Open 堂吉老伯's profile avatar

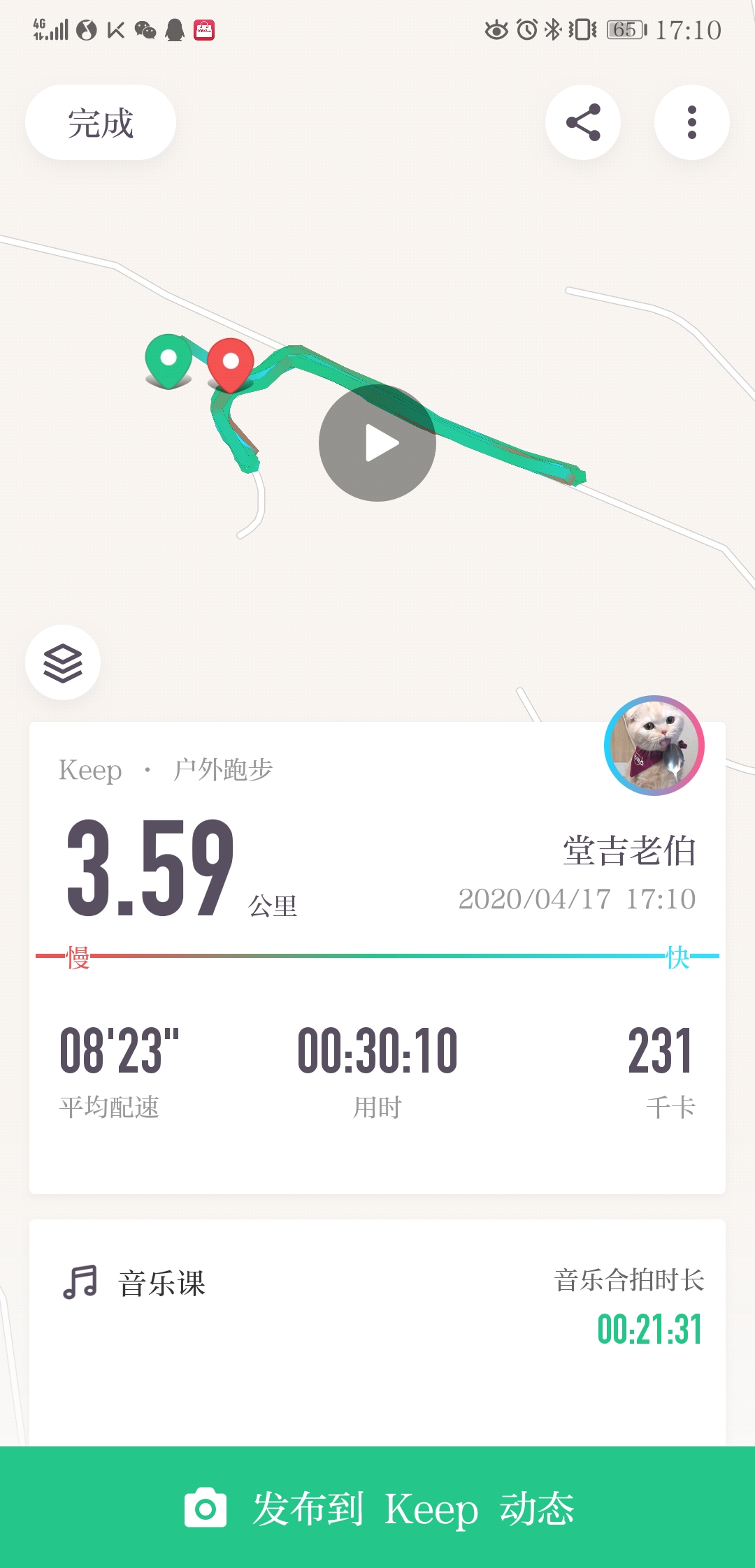654,746
